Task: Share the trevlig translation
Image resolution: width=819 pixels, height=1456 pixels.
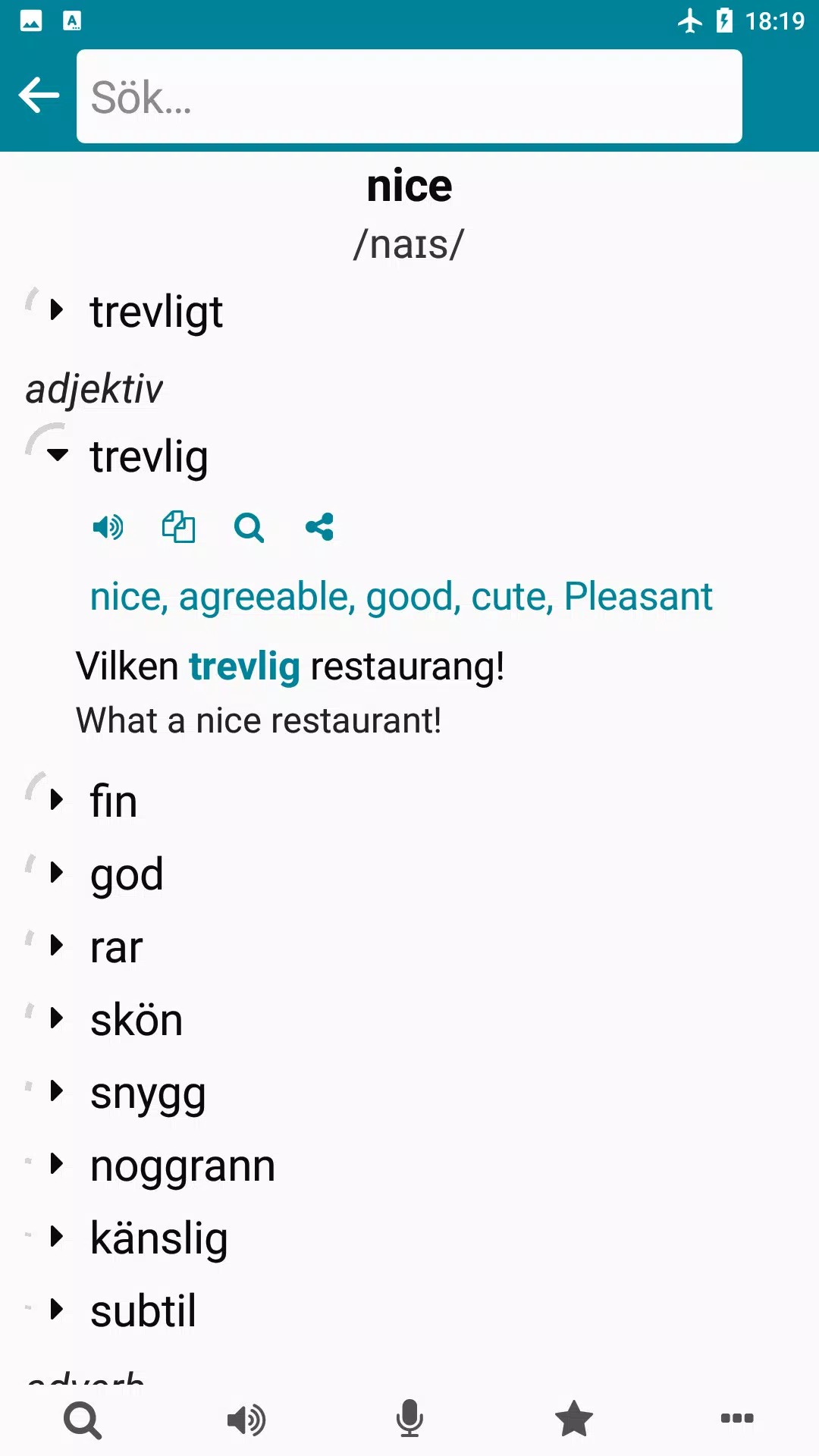Action: click(x=319, y=527)
